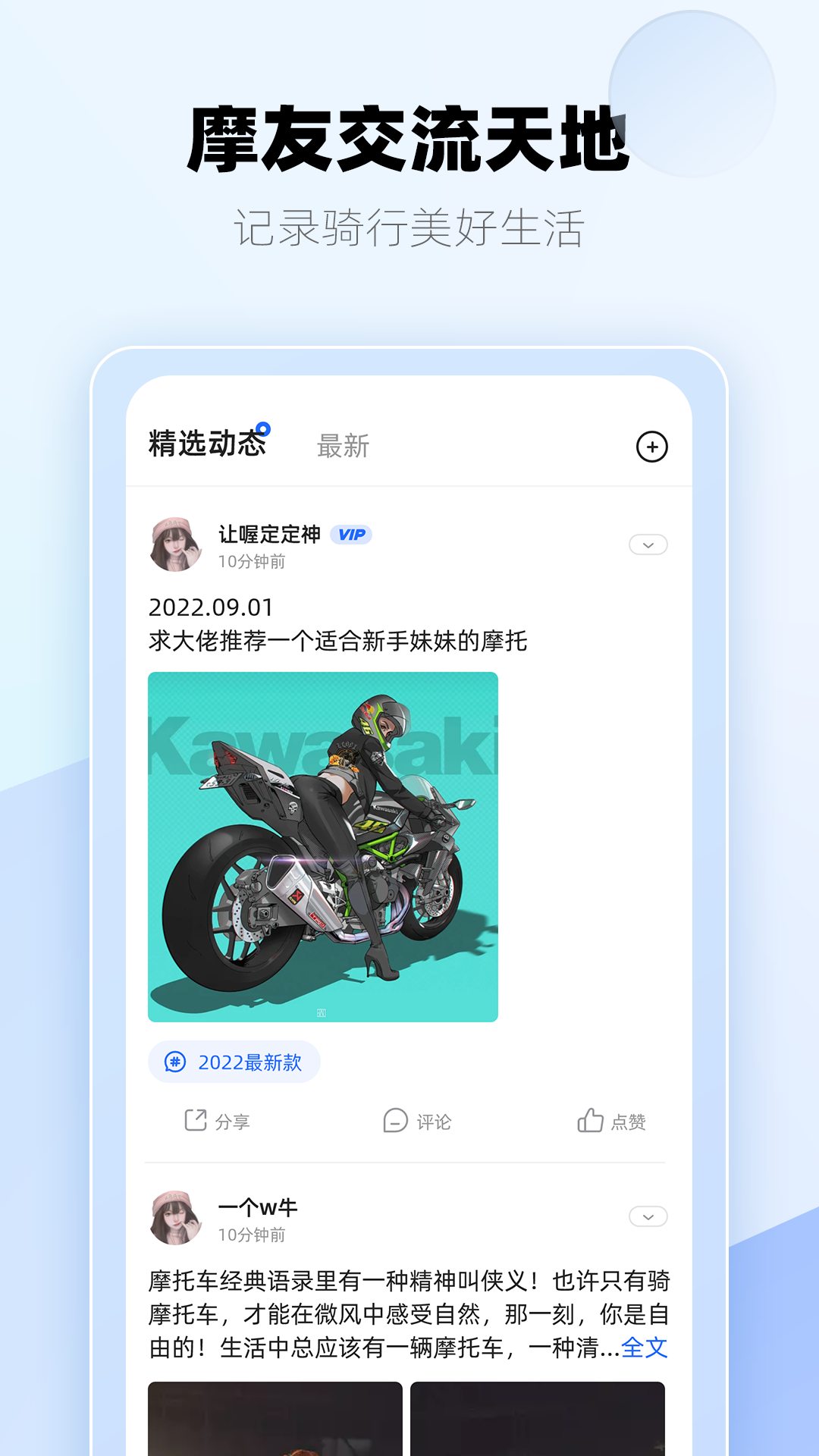819x1456 pixels.
Task: Toggle like on the first post
Action: point(613,1122)
